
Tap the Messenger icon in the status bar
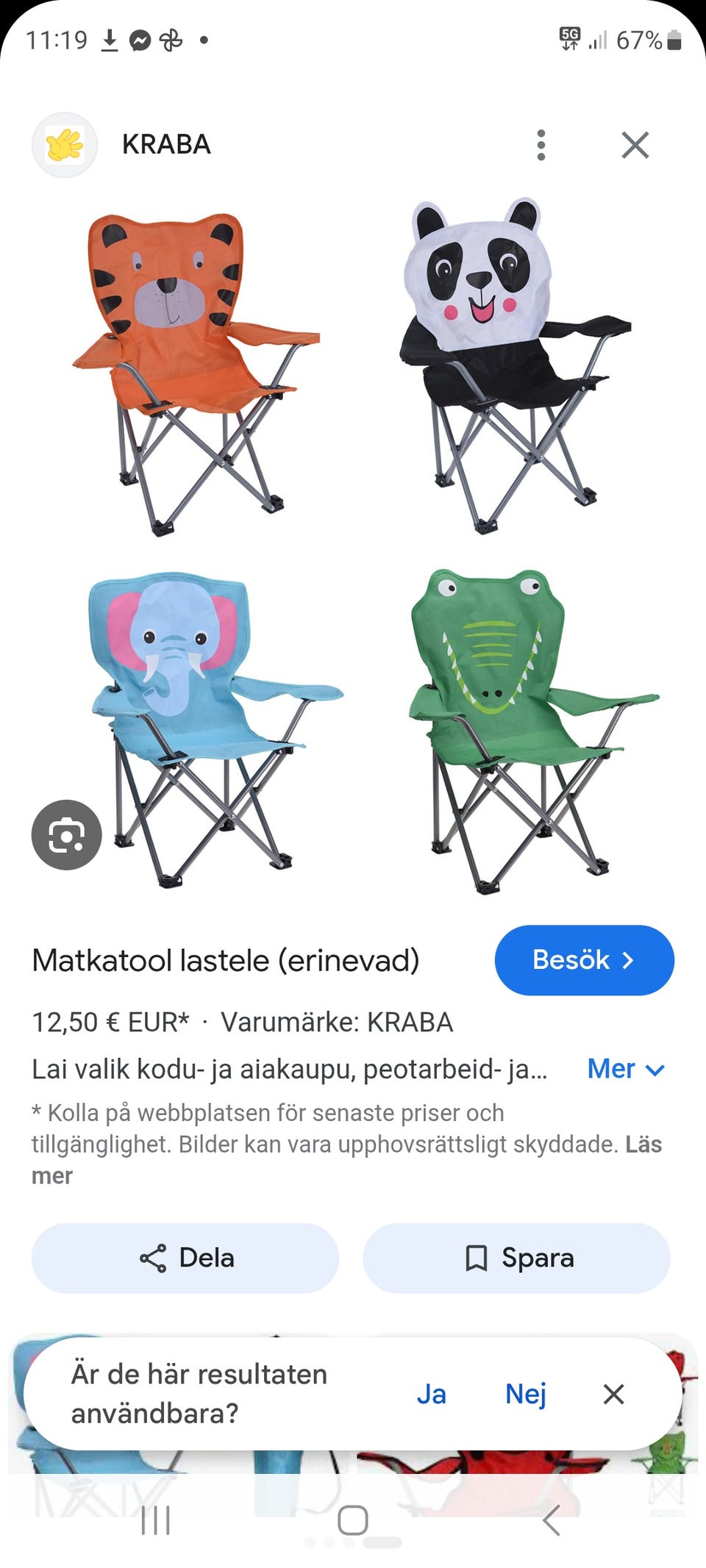(x=140, y=42)
